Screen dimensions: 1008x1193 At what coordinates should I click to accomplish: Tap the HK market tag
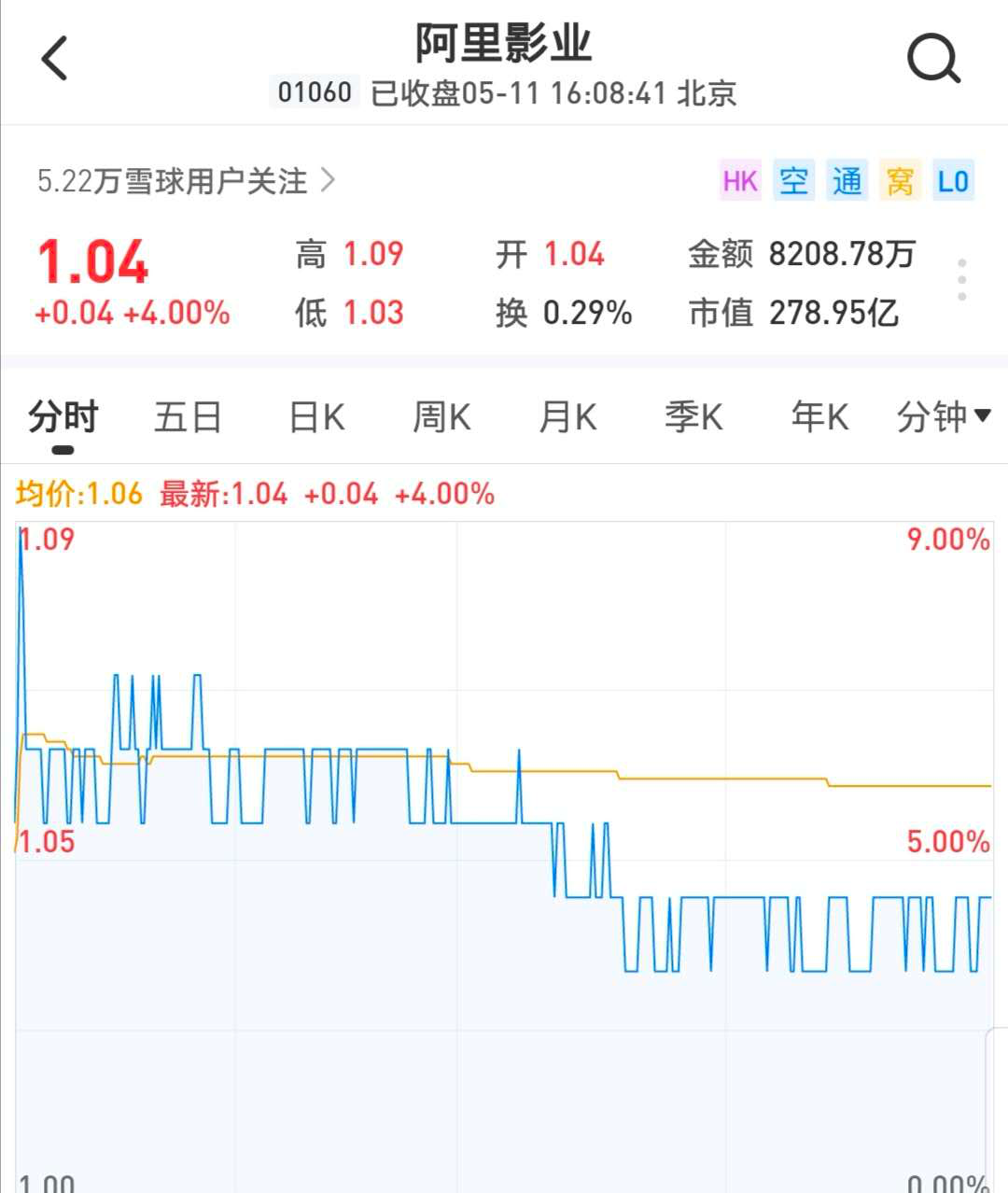pyautogui.click(x=740, y=180)
